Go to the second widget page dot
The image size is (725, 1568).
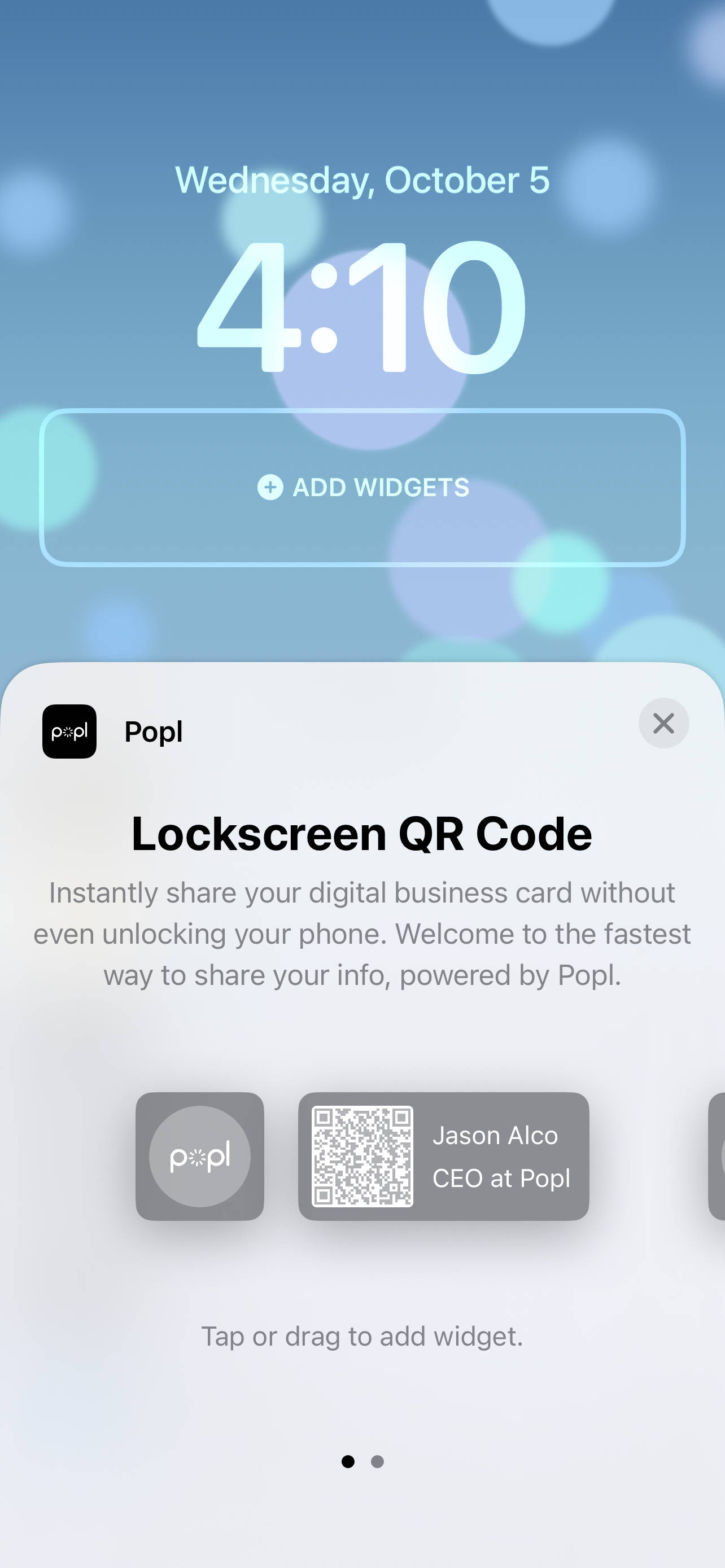click(377, 1461)
